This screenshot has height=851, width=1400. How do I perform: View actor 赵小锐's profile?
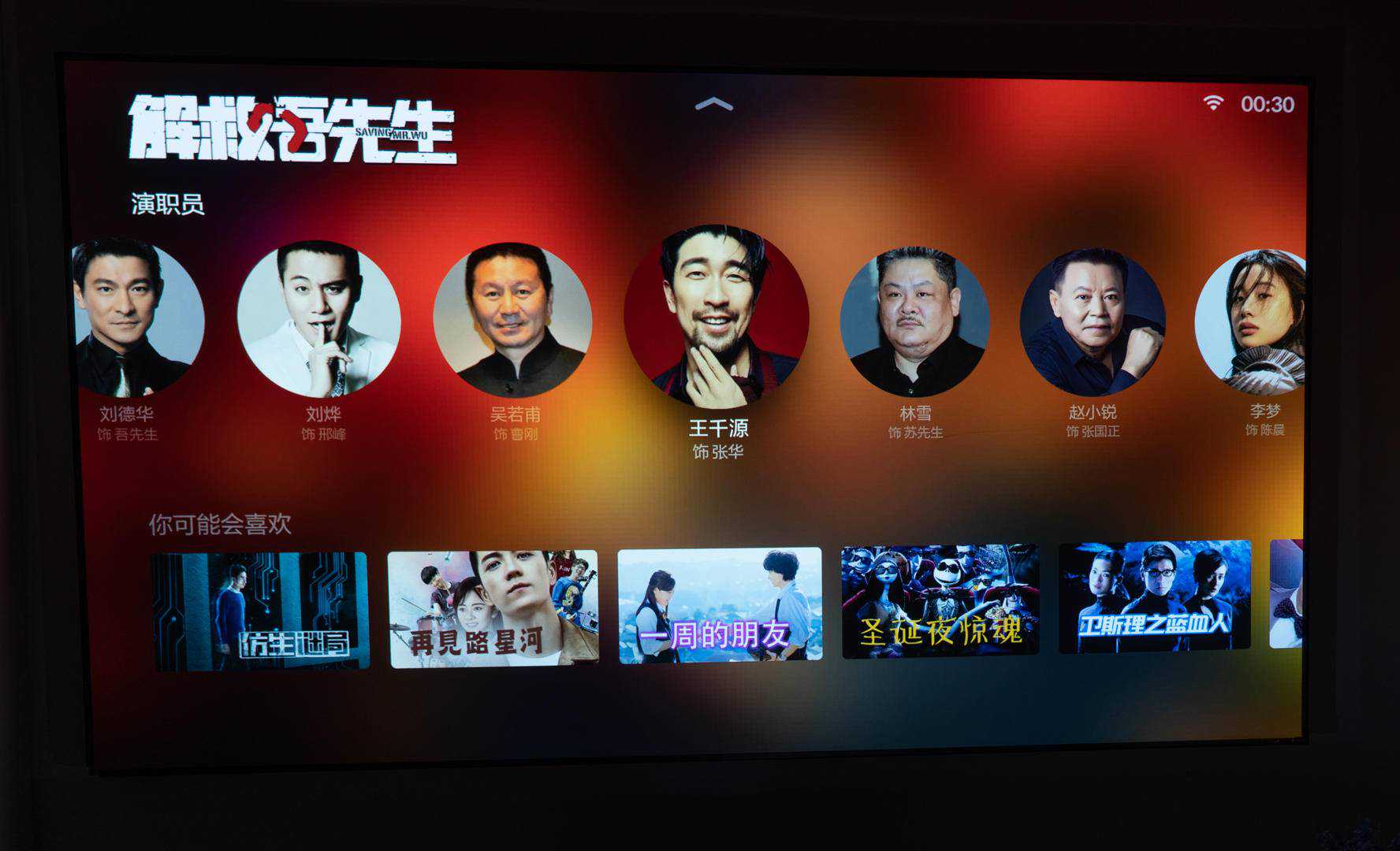(1093, 321)
